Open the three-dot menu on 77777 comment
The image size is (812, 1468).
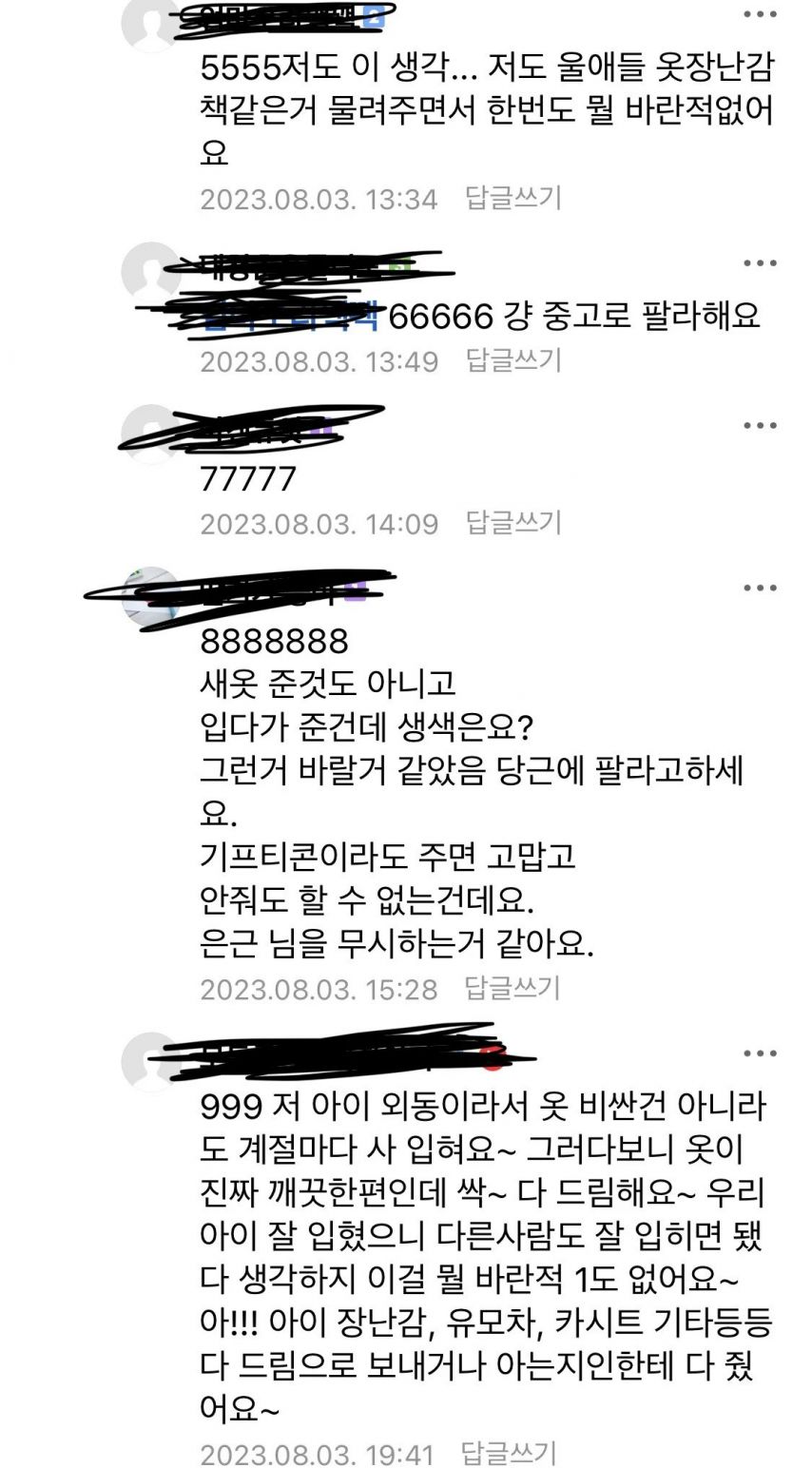(x=760, y=426)
